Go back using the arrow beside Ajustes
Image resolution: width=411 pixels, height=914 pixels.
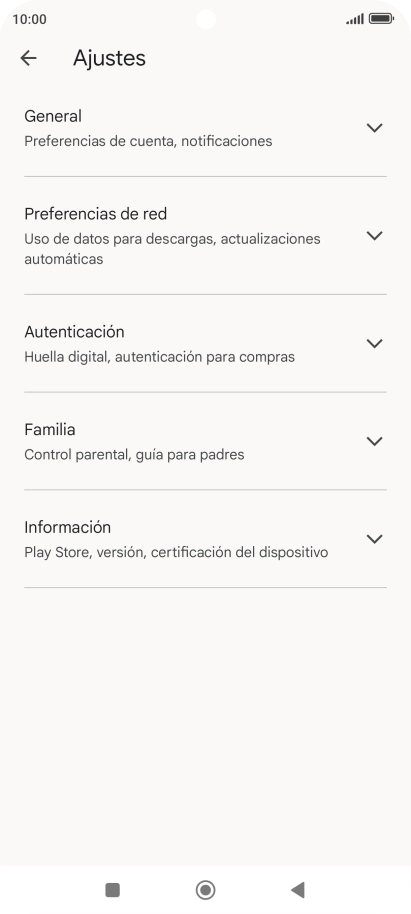[x=28, y=58]
